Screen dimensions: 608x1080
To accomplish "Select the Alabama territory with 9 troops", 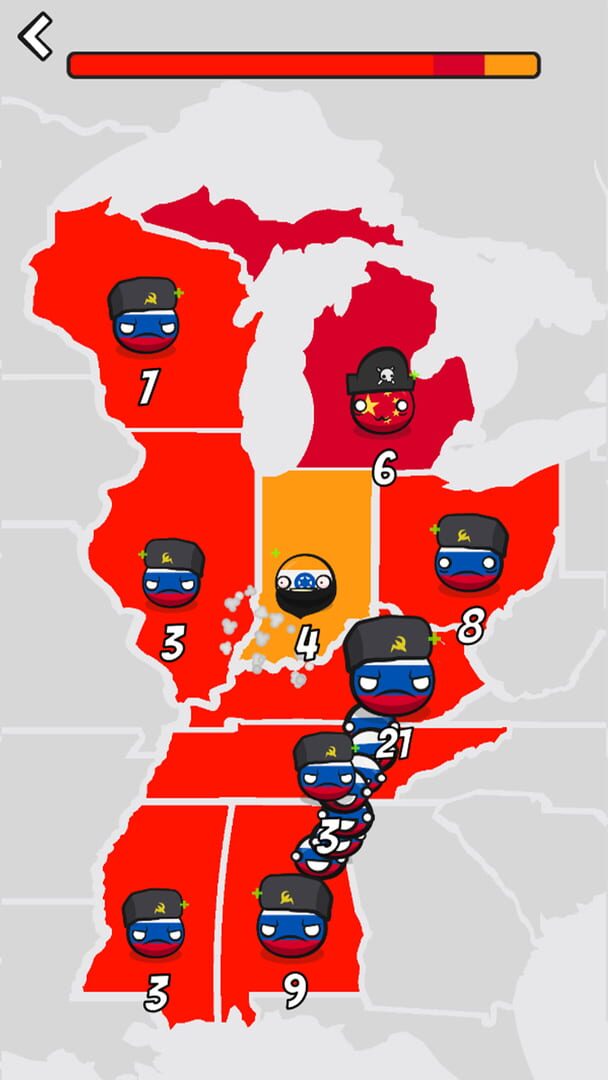I will point(294,915).
